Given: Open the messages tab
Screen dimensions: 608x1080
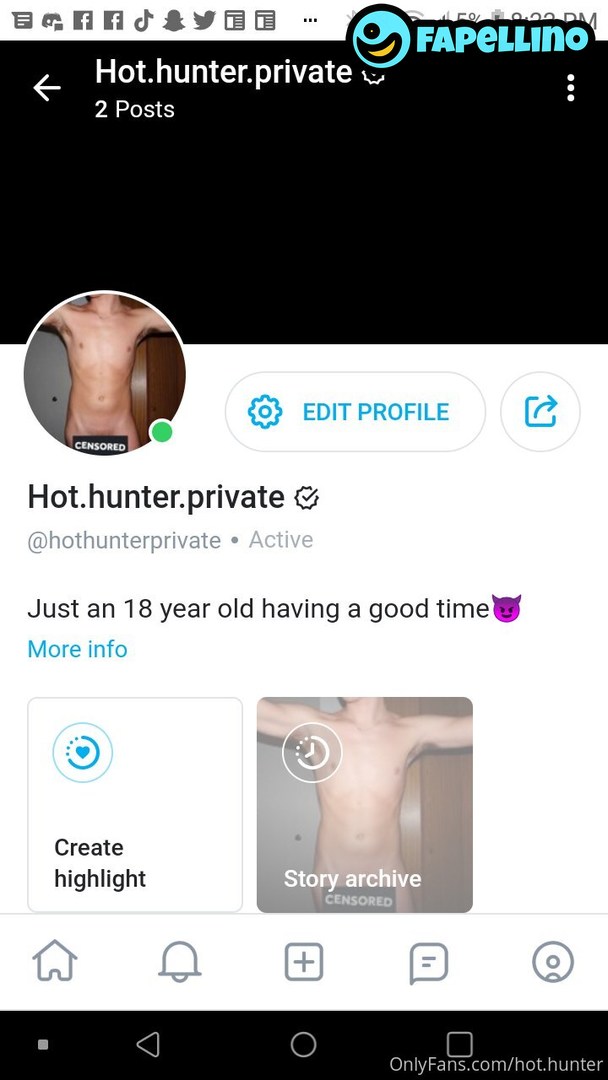Looking at the screenshot, I should click(x=428, y=962).
